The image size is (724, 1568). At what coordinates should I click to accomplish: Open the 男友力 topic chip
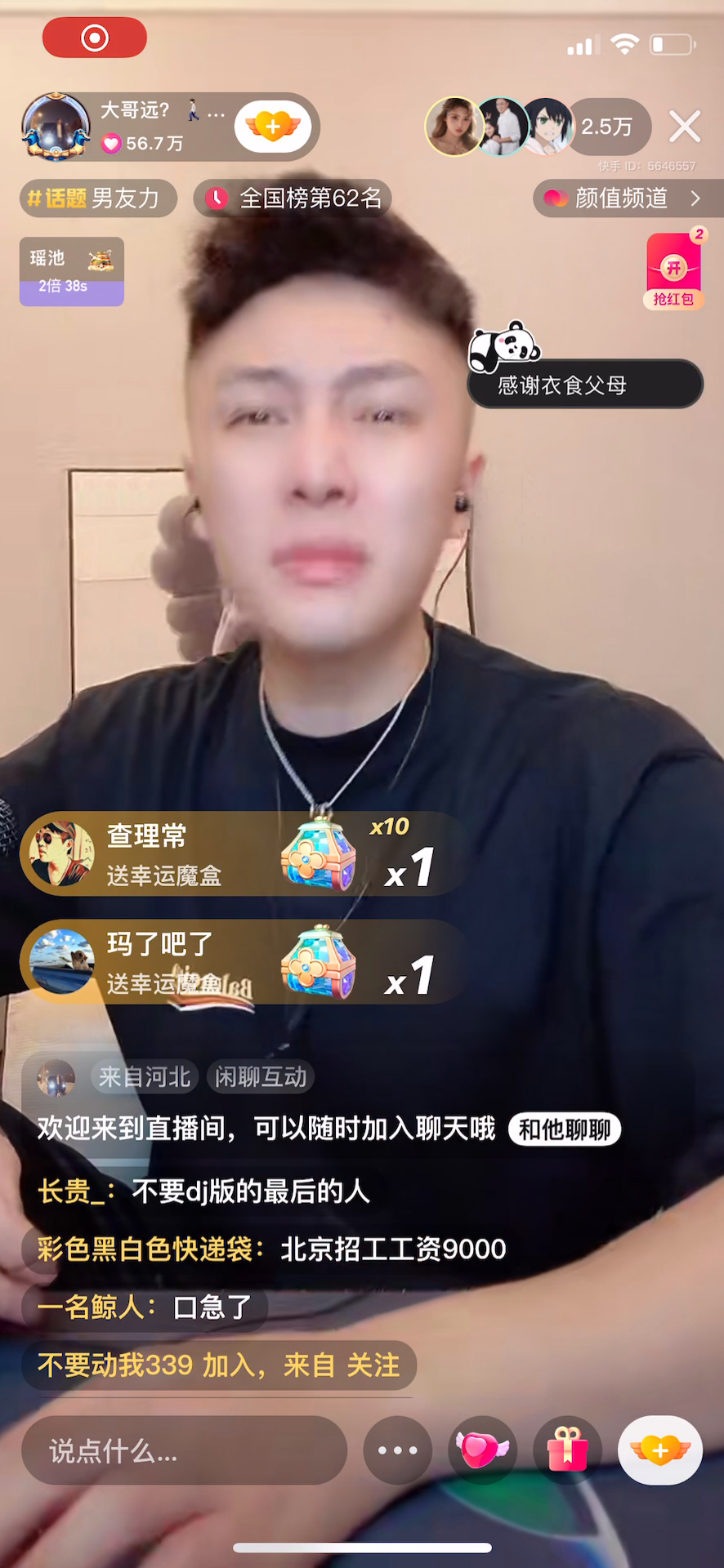coord(99,198)
